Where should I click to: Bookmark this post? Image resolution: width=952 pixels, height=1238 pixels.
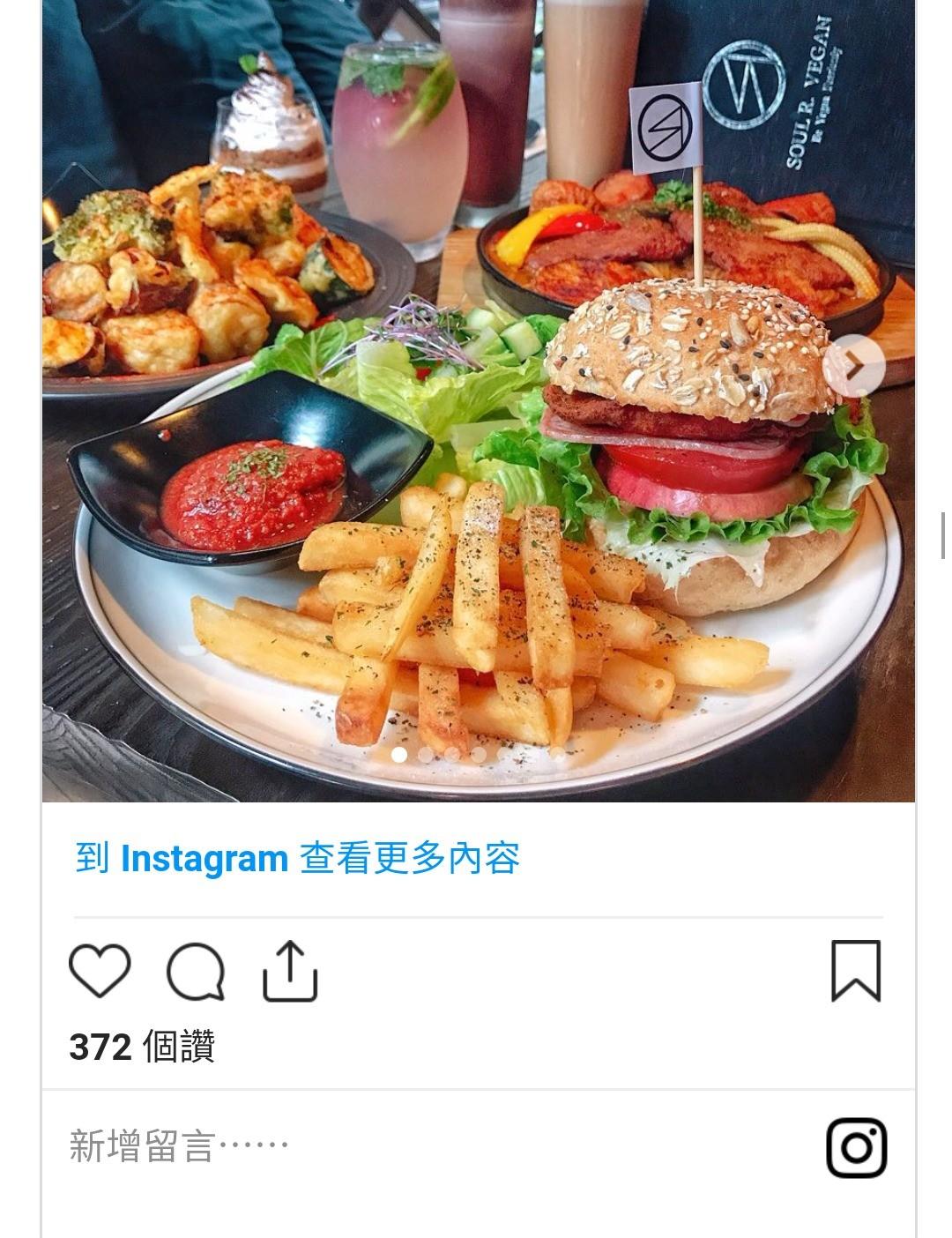(855, 971)
